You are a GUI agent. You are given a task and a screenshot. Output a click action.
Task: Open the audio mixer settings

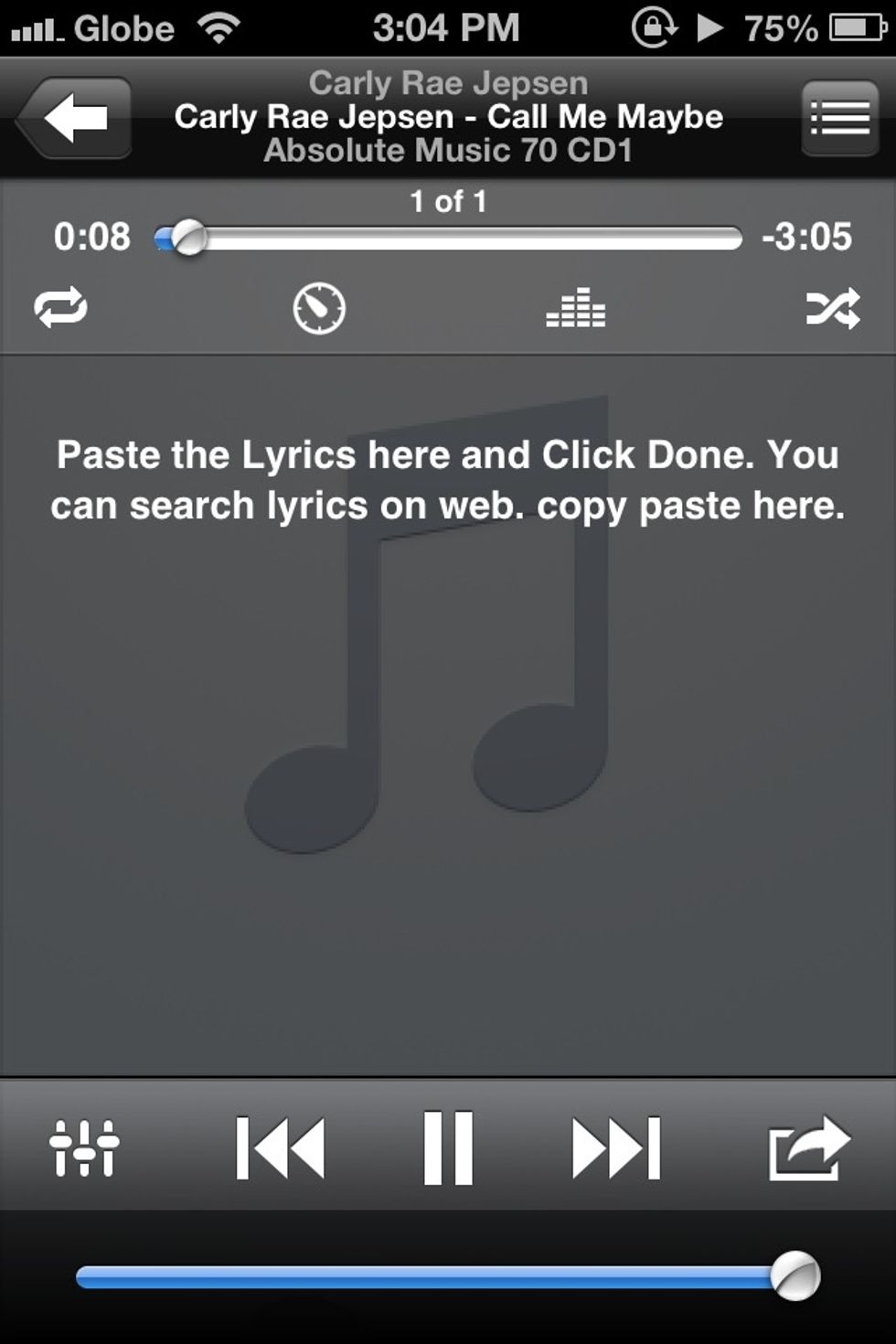pyautogui.click(x=84, y=1147)
